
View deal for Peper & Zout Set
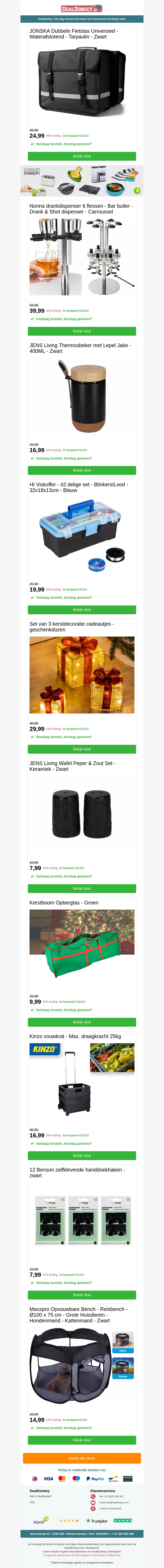click(x=82, y=888)
